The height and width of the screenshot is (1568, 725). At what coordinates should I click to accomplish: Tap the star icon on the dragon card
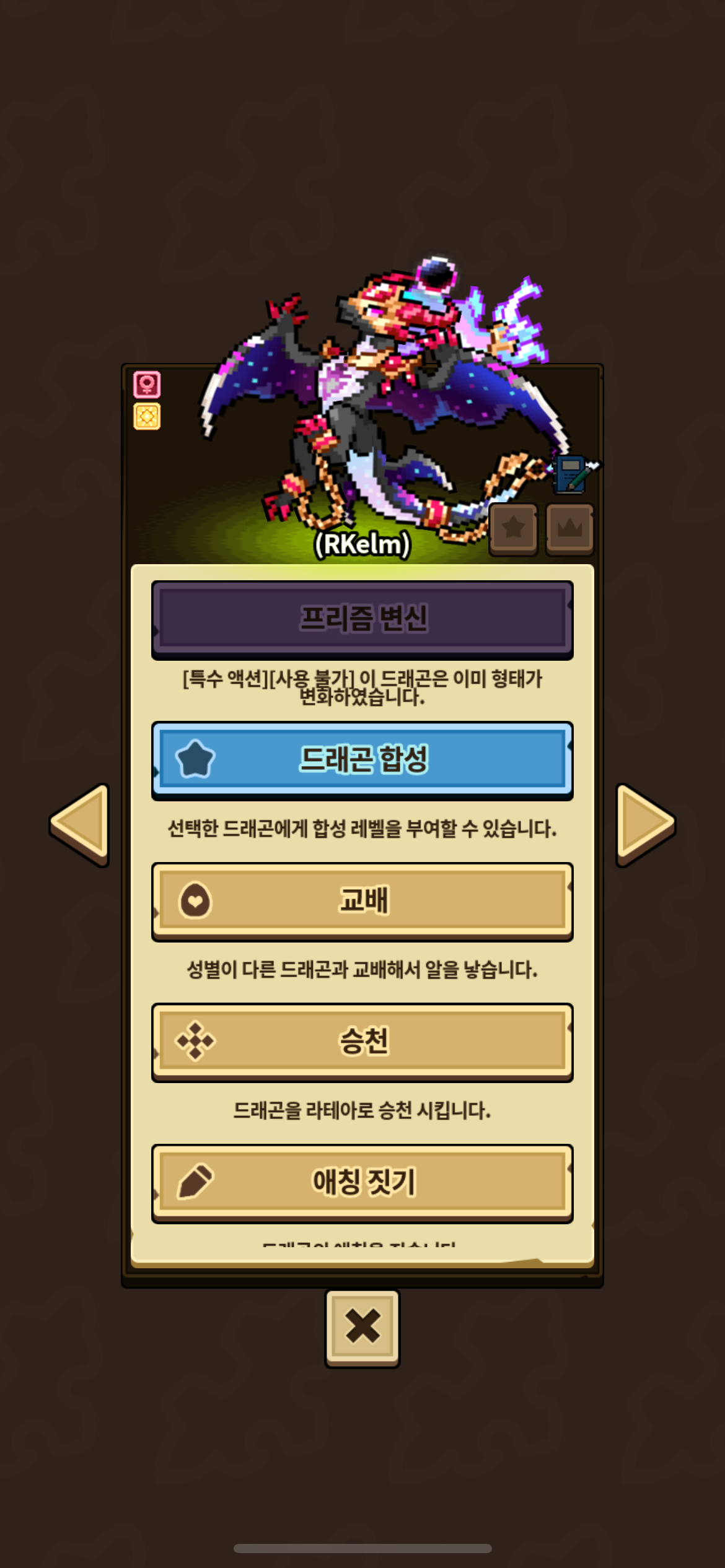tap(513, 528)
